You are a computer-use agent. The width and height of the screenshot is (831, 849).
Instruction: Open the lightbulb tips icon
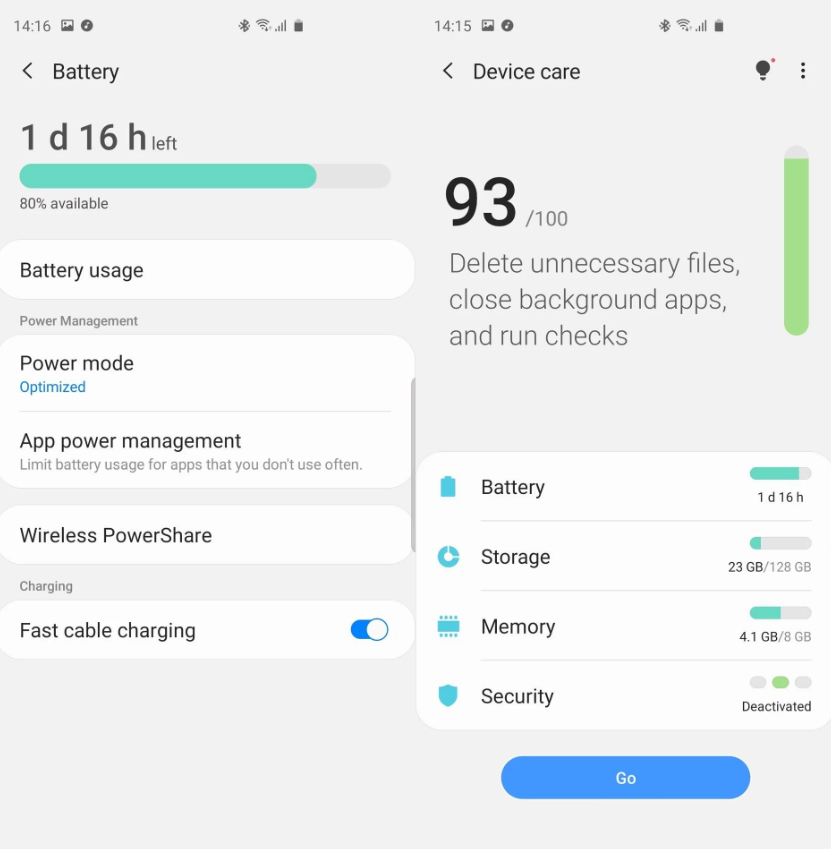coord(763,70)
